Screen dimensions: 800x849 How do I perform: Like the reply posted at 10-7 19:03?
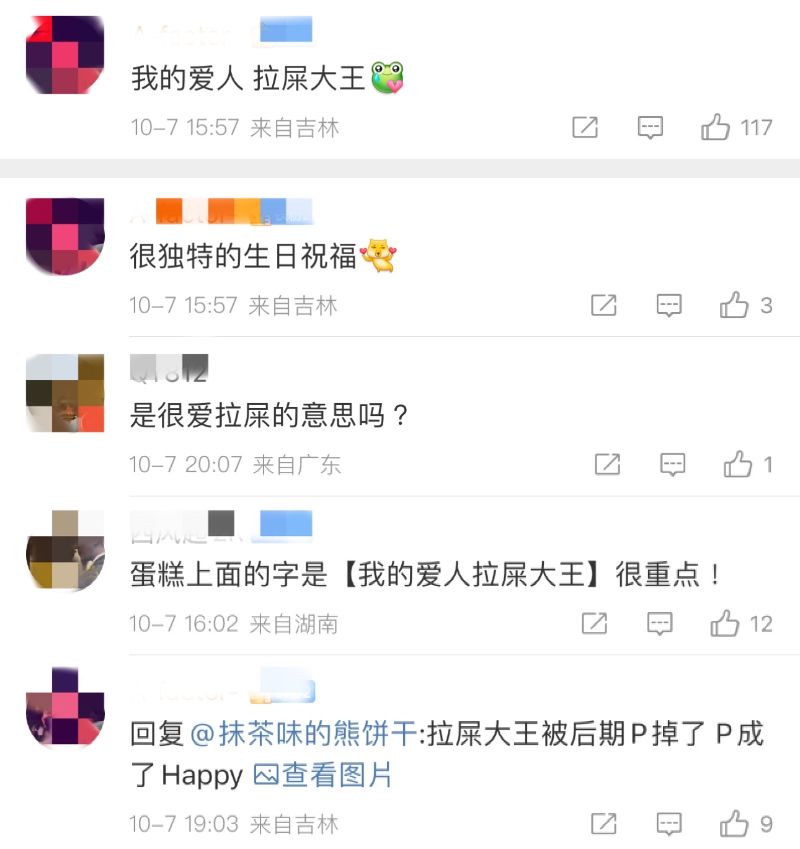(x=735, y=824)
